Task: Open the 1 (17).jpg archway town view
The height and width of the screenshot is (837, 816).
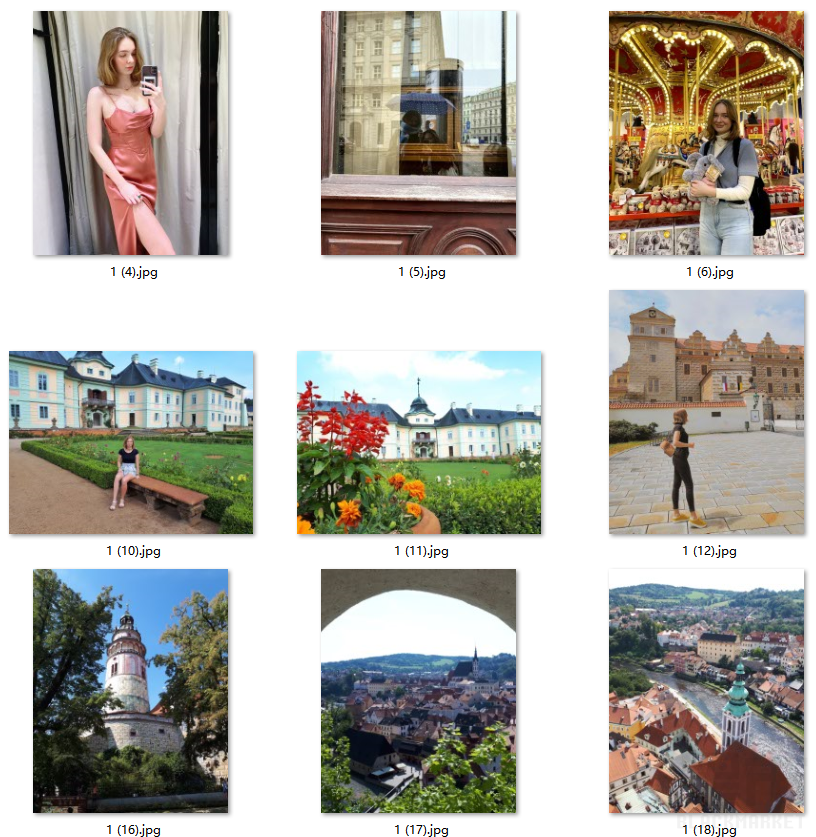Action: click(419, 691)
